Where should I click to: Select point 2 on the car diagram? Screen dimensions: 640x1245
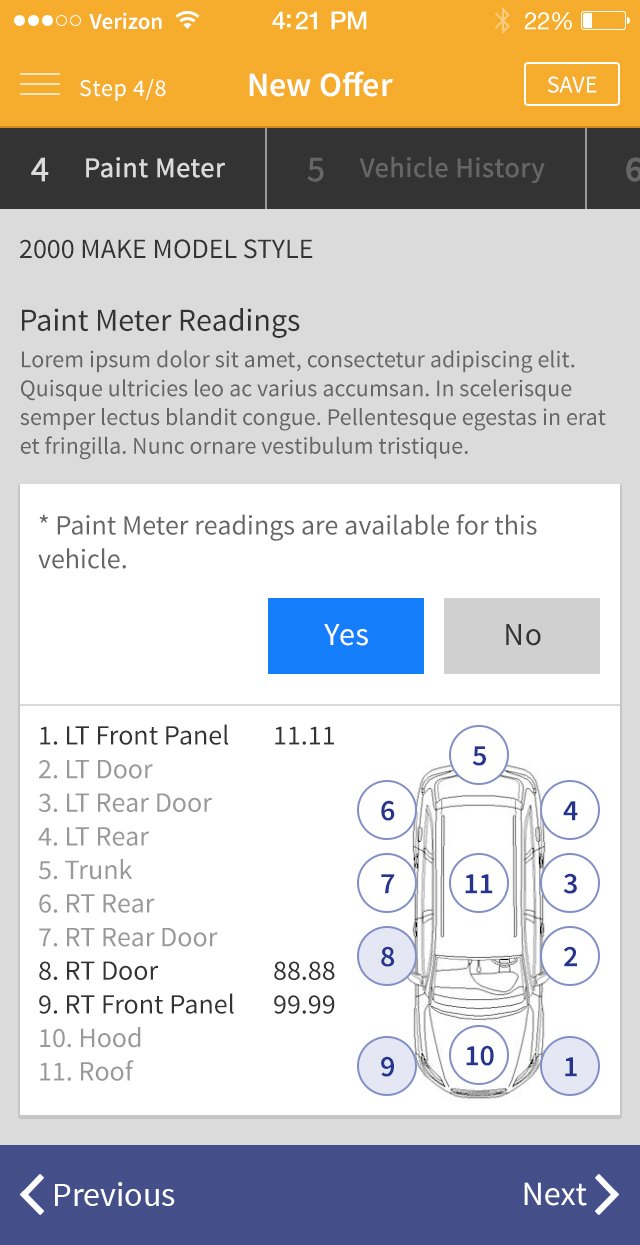click(x=570, y=957)
